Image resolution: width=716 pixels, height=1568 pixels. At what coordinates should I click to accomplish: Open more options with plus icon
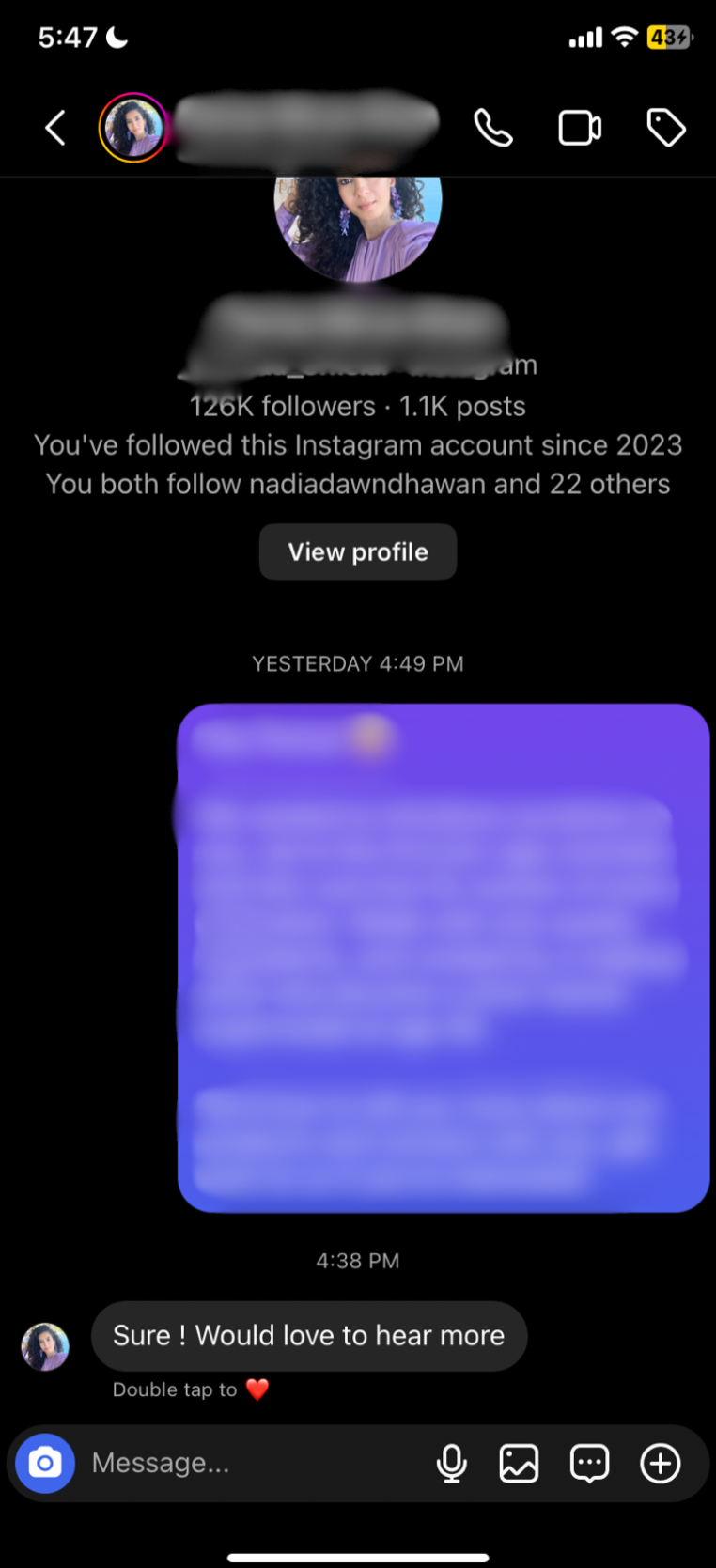tap(661, 1463)
